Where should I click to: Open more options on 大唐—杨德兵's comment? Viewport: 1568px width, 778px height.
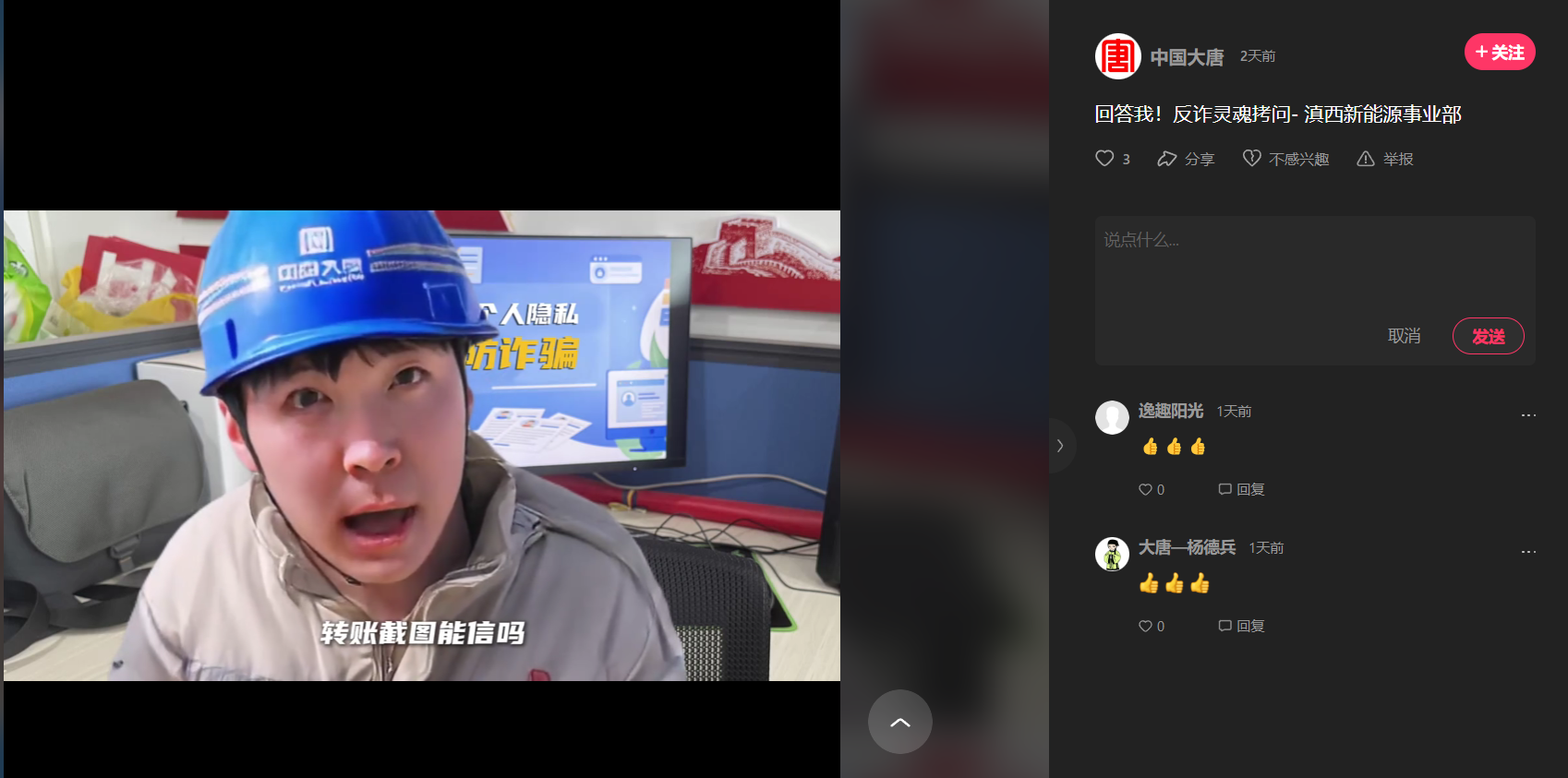(1528, 552)
